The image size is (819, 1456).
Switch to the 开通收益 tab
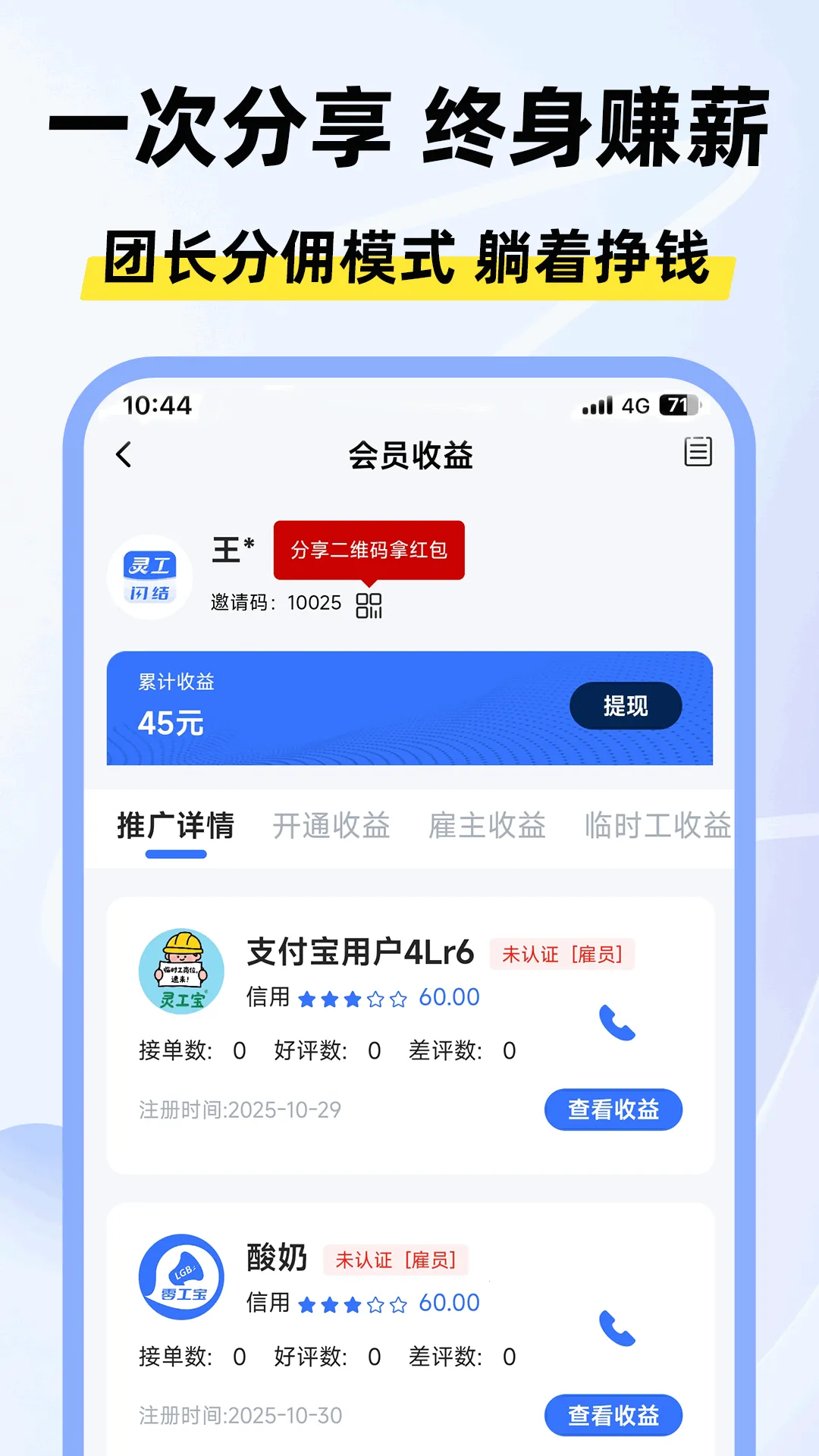coord(334,827)
